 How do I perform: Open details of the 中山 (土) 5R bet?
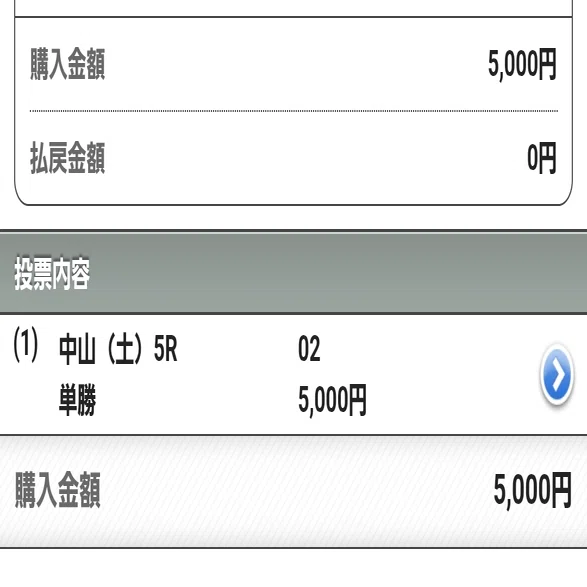557,374
